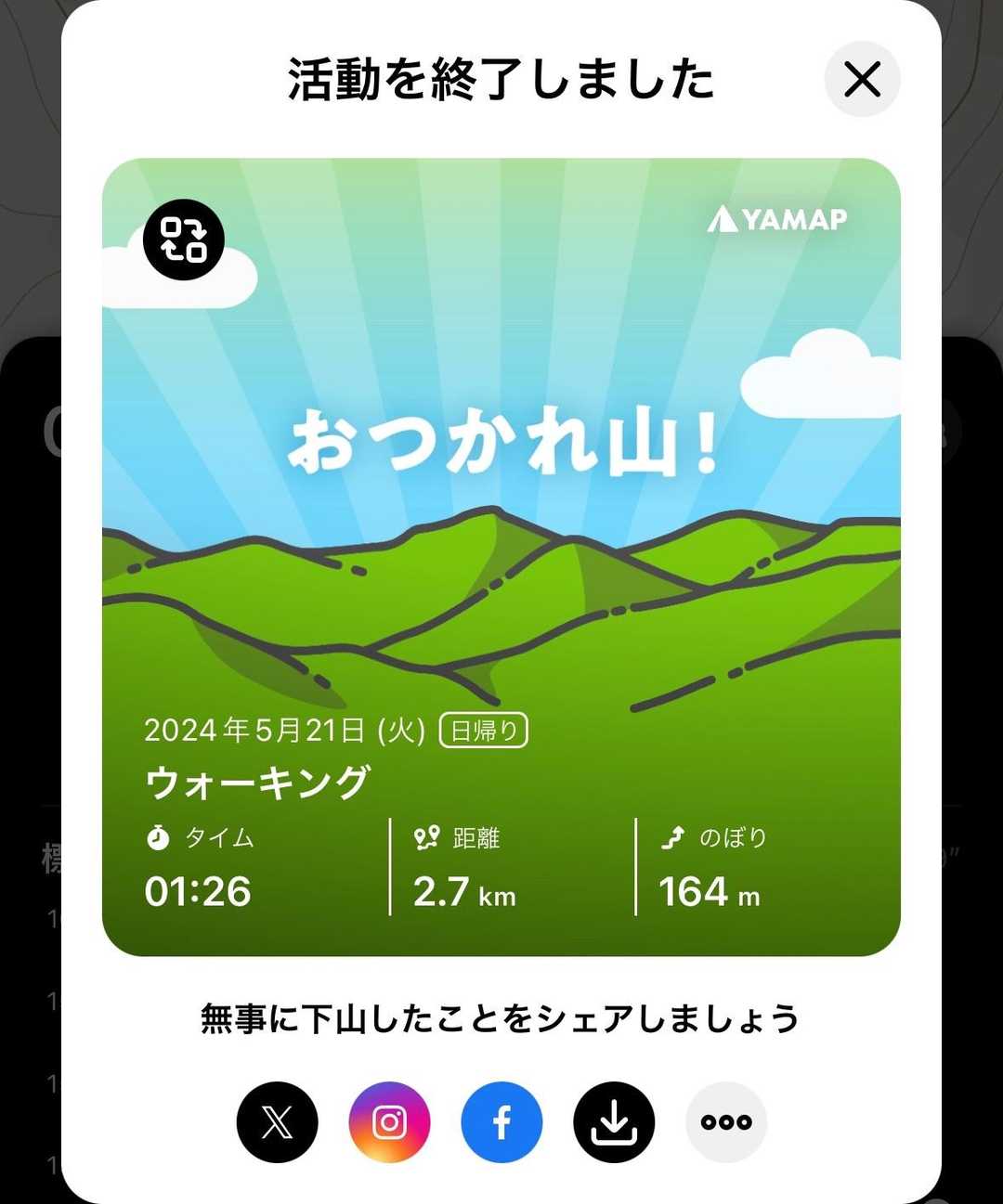Switch the share card design
The width and height of the screenshot is (1003, 1204).
(x=184, y=240)
